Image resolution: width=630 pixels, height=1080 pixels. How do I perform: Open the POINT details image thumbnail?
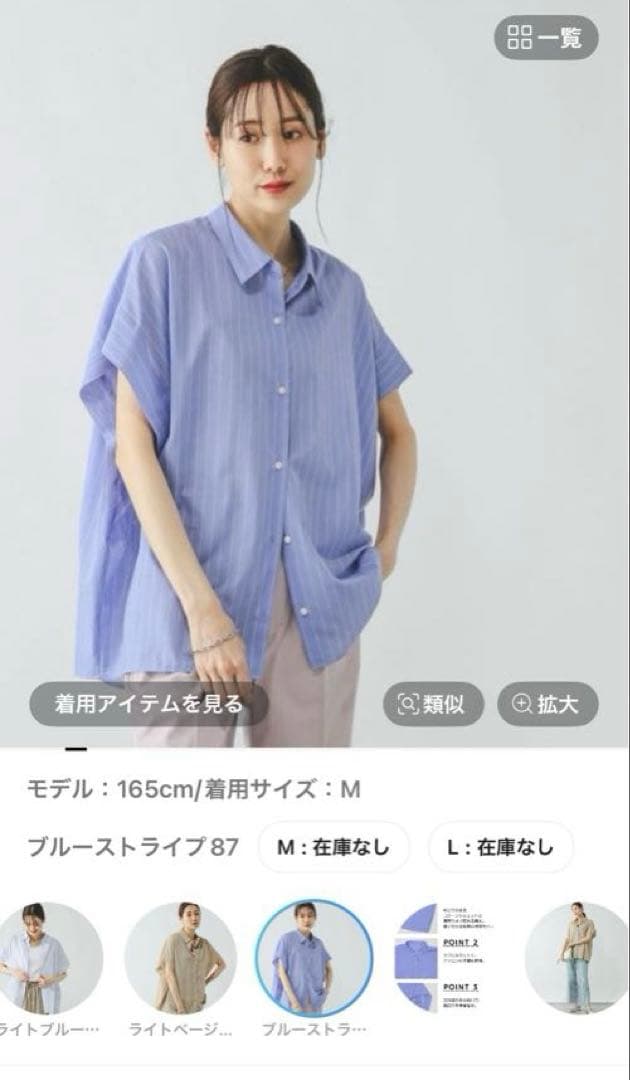448,958
